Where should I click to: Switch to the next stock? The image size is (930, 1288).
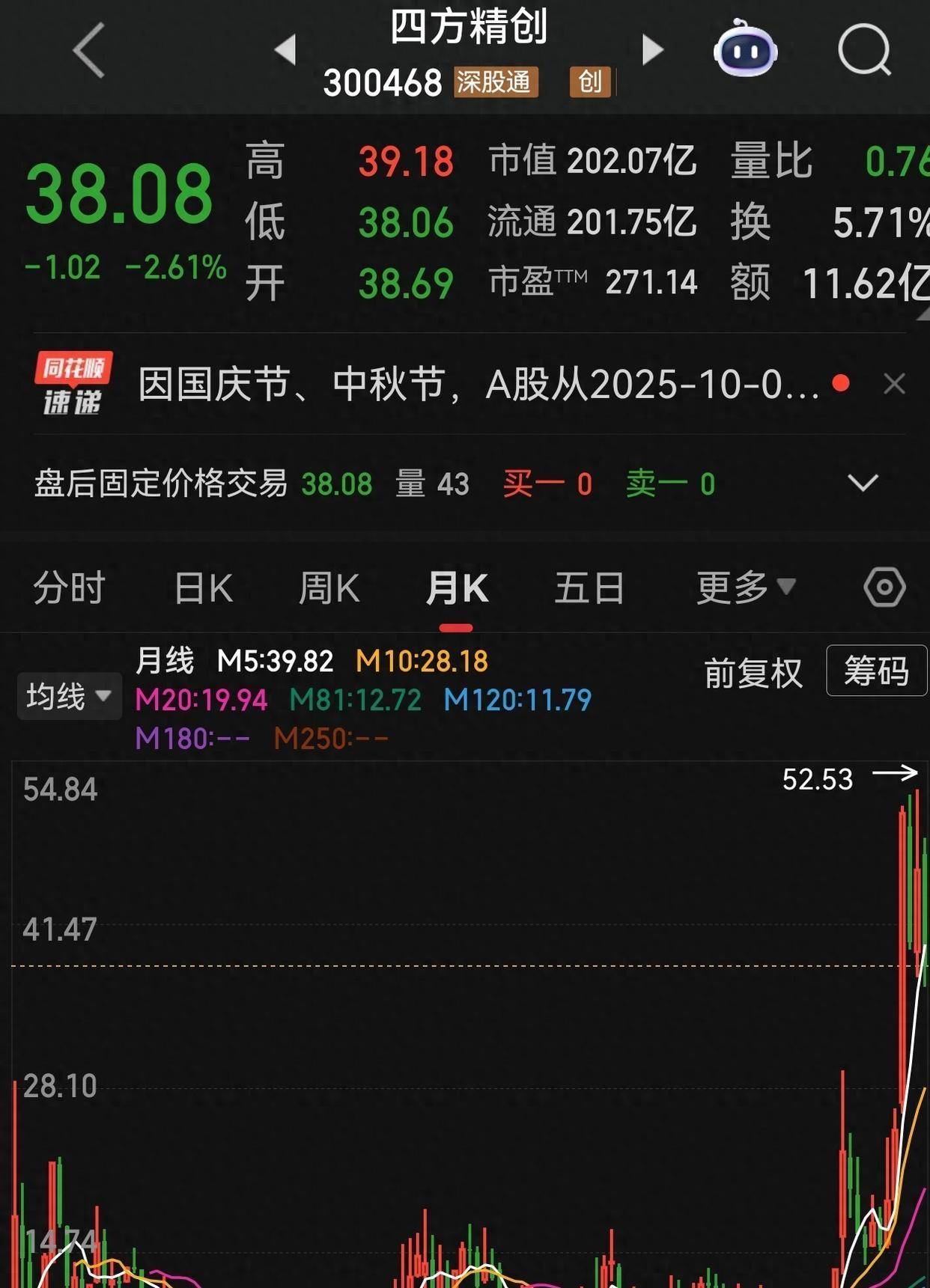pos(652,51)
